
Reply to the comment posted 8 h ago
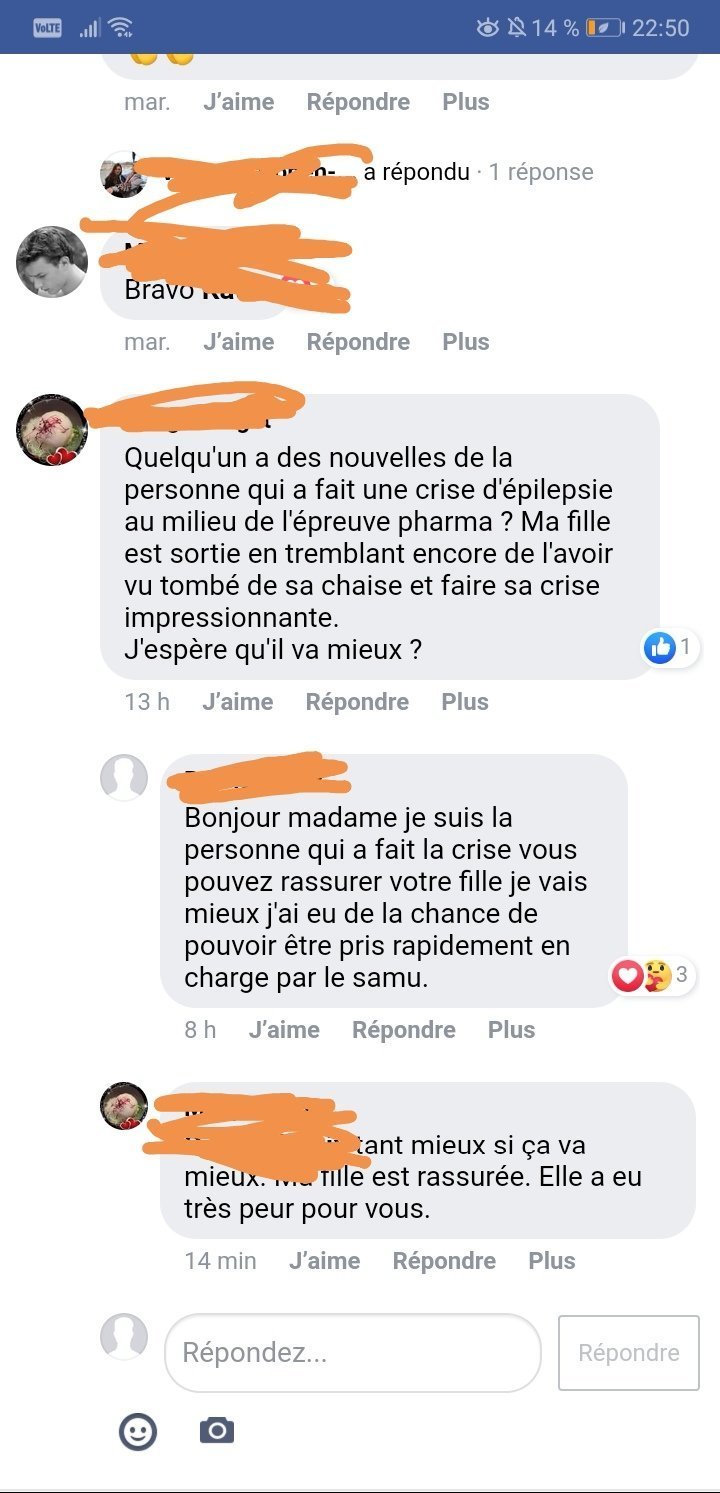tap(403, 1030)
